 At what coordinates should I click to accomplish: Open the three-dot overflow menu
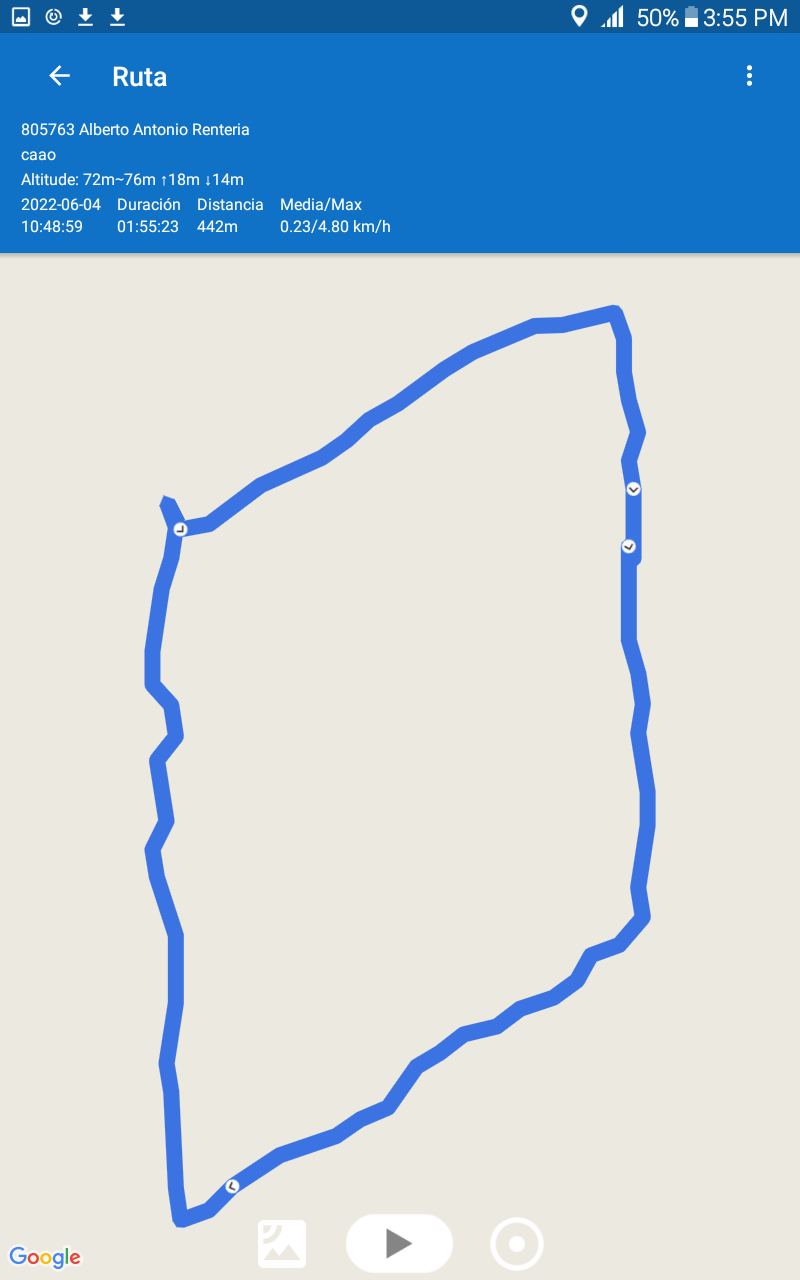749,76
